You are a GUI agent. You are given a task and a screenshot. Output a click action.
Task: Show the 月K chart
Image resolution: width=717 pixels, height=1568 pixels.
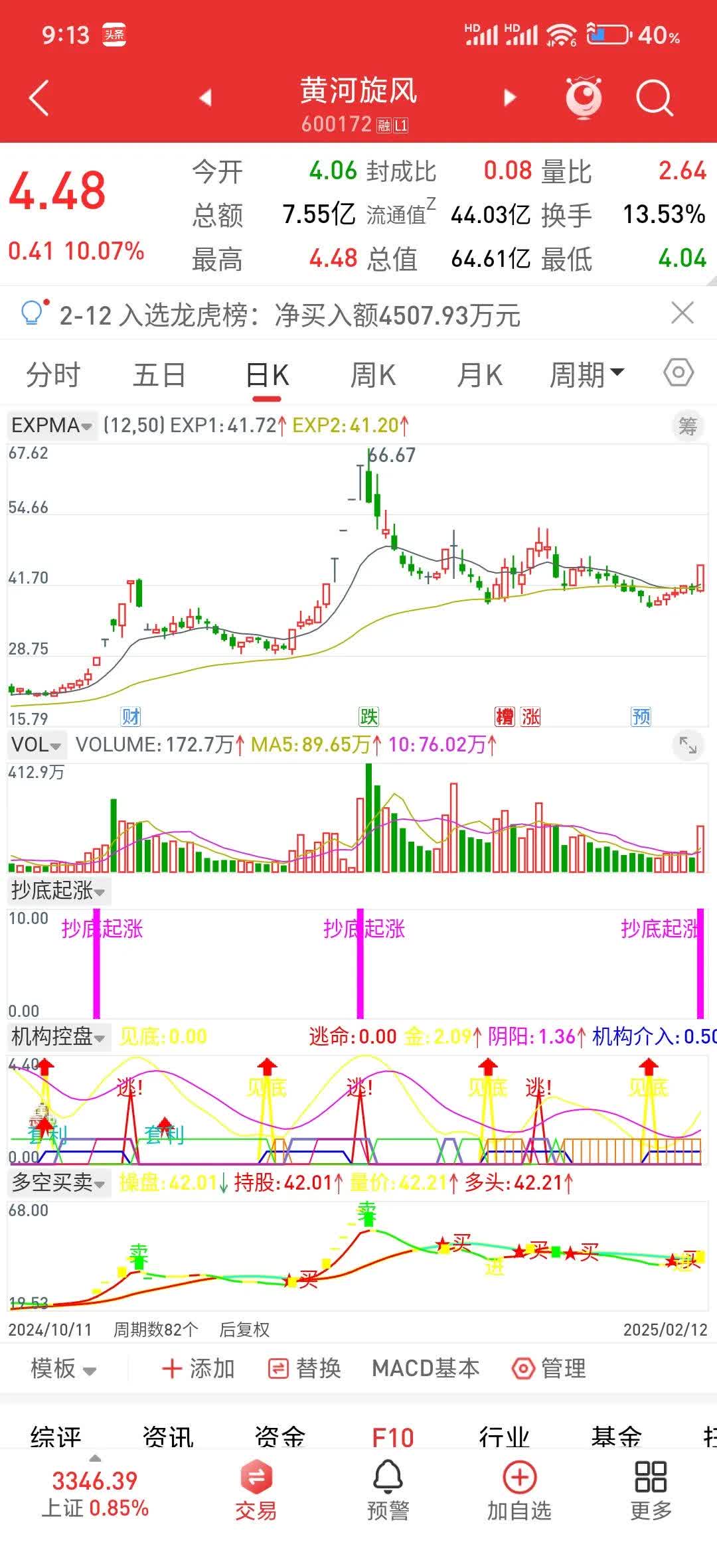click(x=479, y=376)
